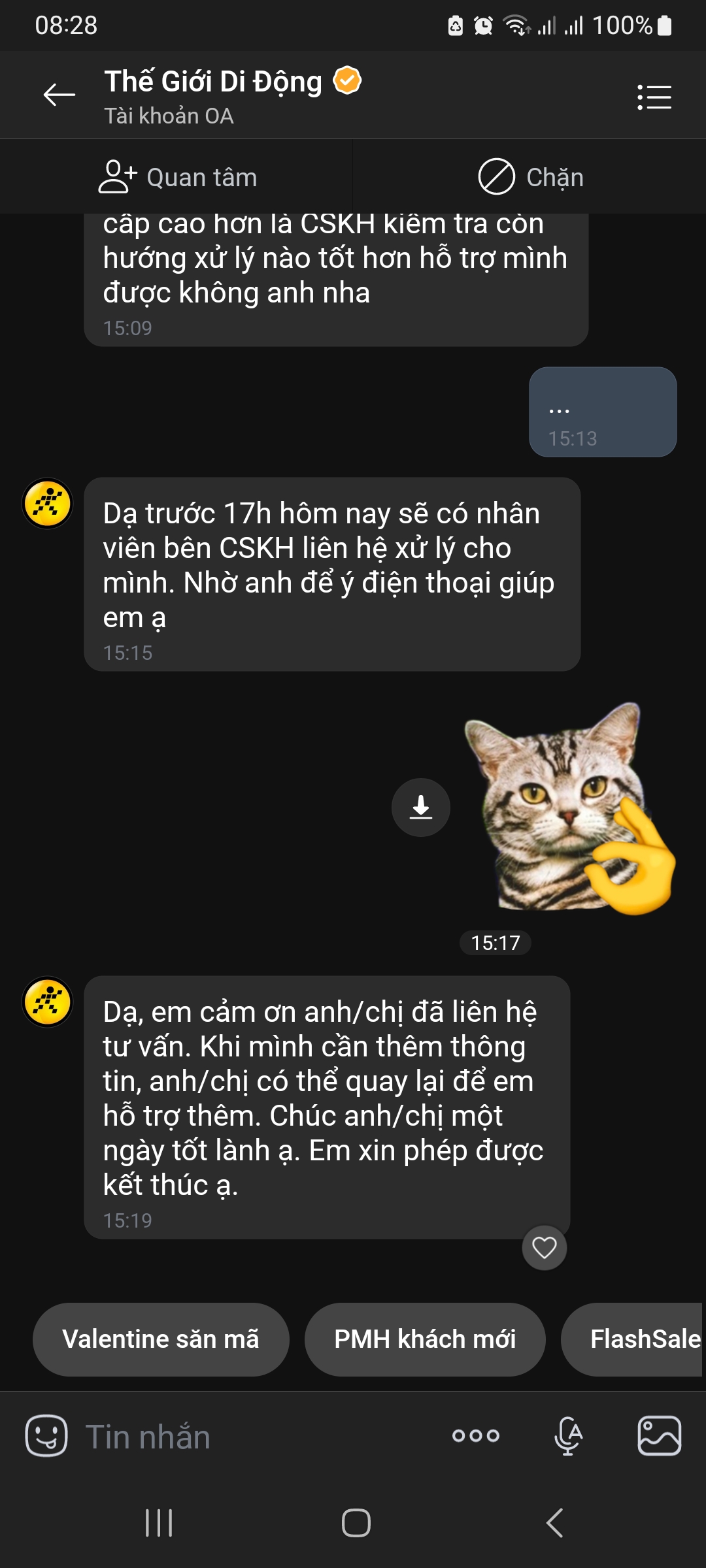Return to the phone's home screen
Viewport: 706px width, 1568px height.
click(356, 1523)
